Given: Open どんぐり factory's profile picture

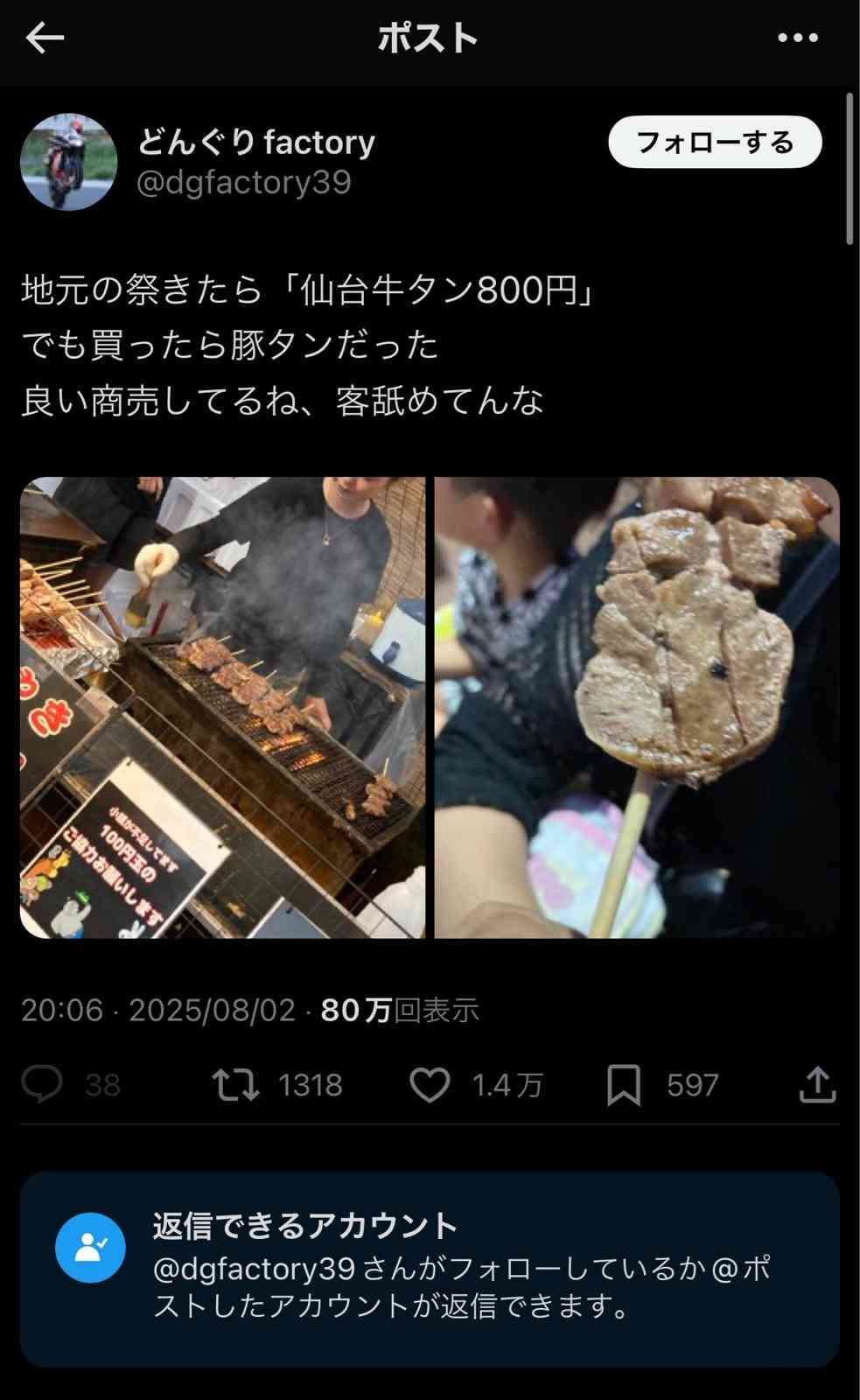Looking at the screenshot, I should click(68, 162).
